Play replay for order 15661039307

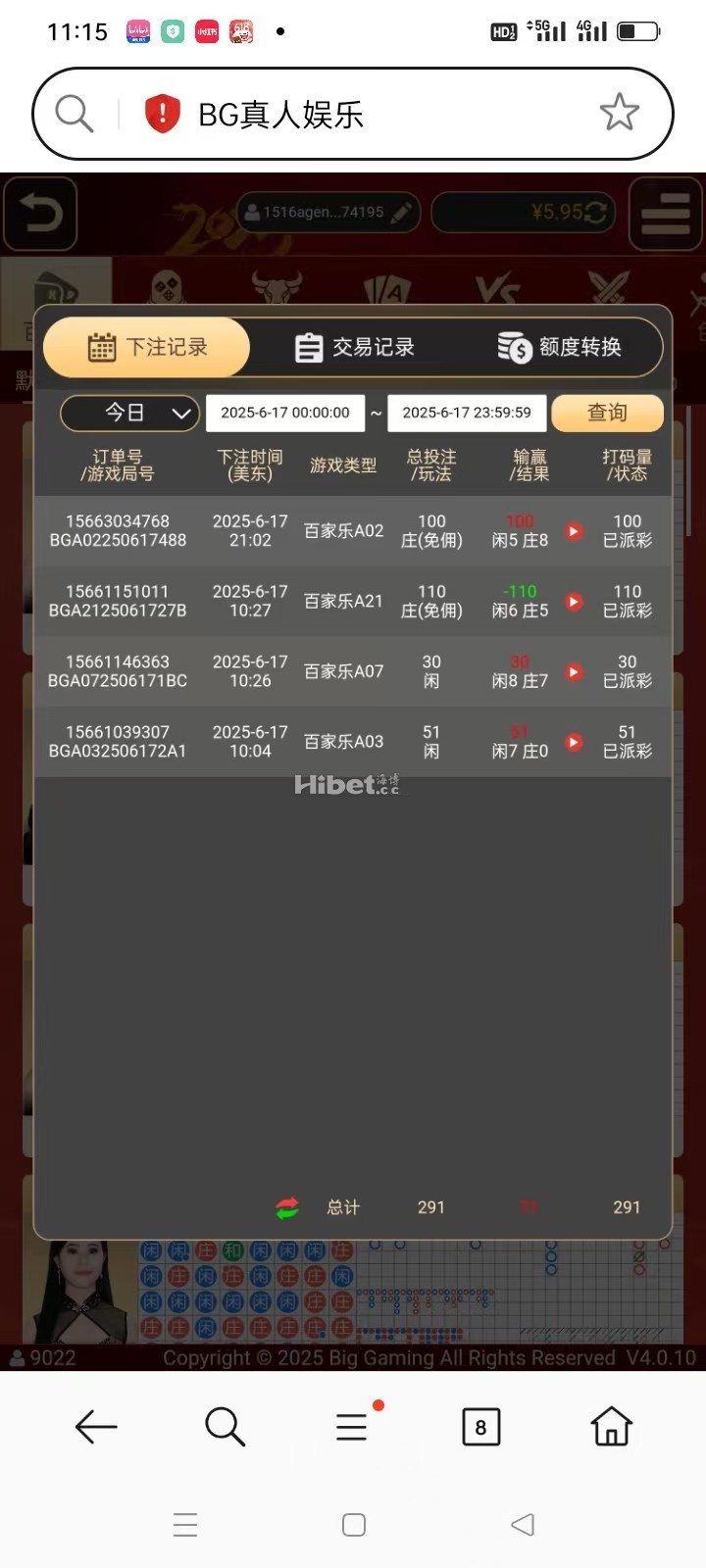coord(575,743)
